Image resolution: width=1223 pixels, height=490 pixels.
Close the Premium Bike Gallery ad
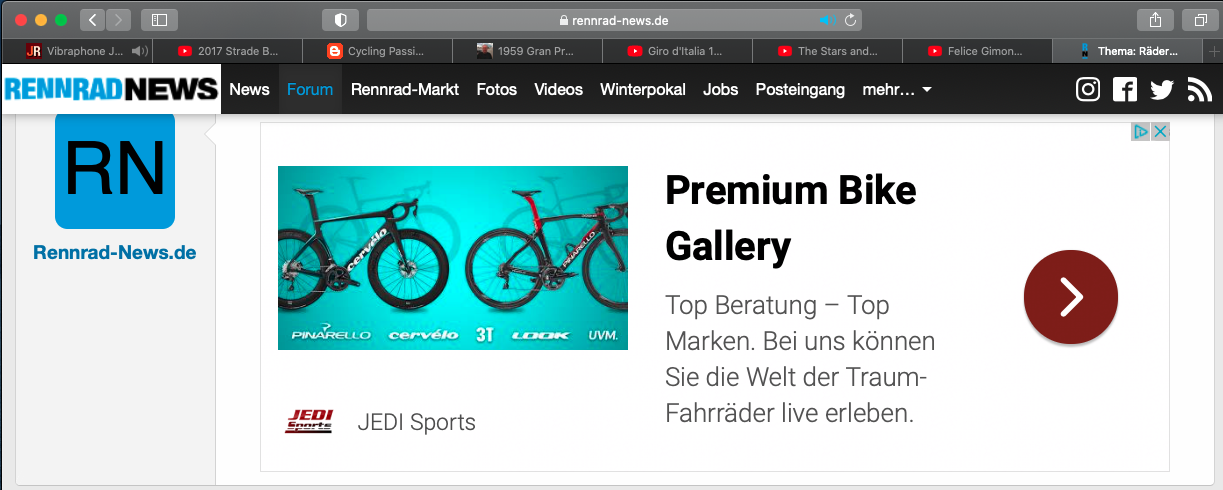click(x=1160, y=132)
